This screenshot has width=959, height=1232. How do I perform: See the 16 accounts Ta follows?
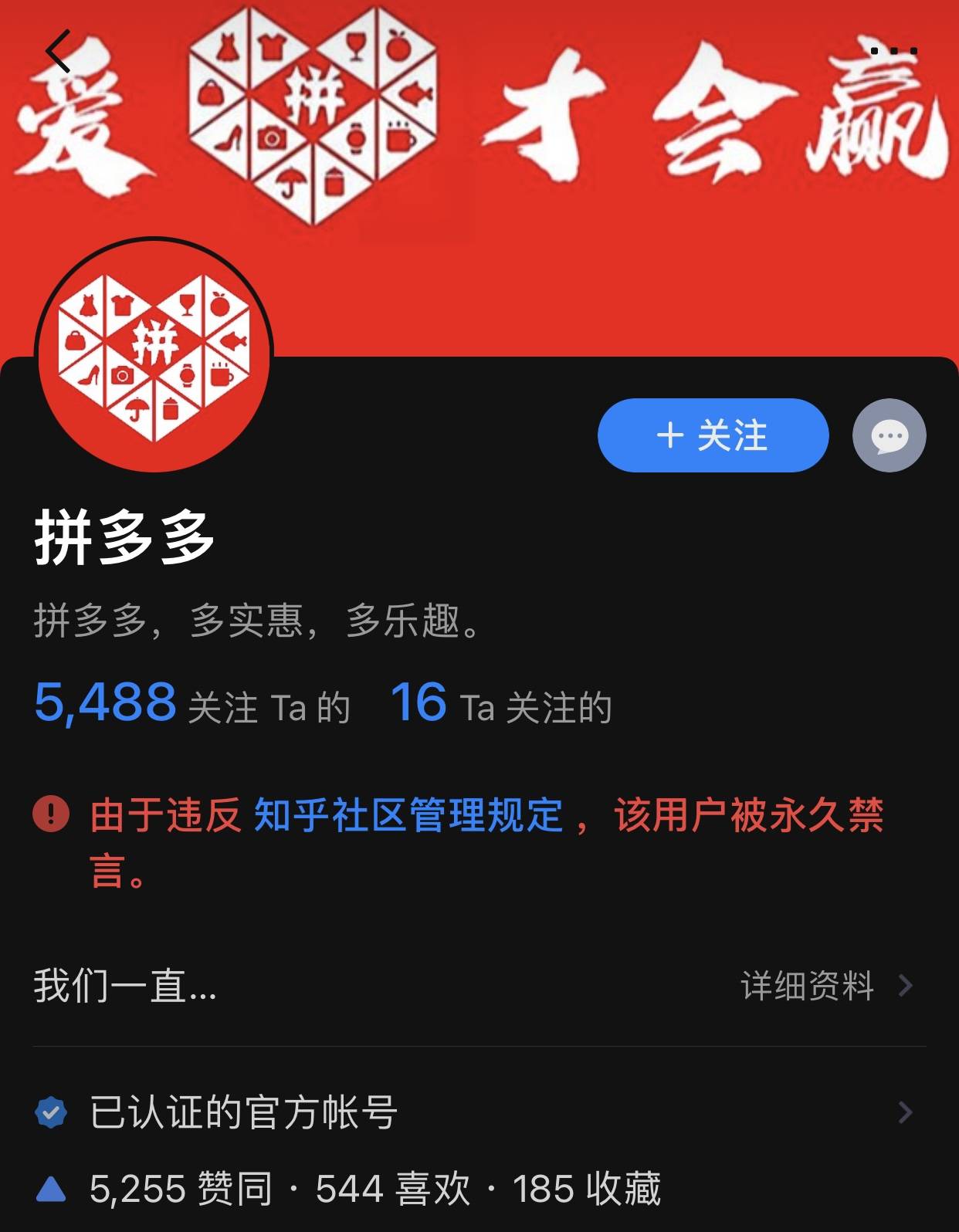click(501, 704)
